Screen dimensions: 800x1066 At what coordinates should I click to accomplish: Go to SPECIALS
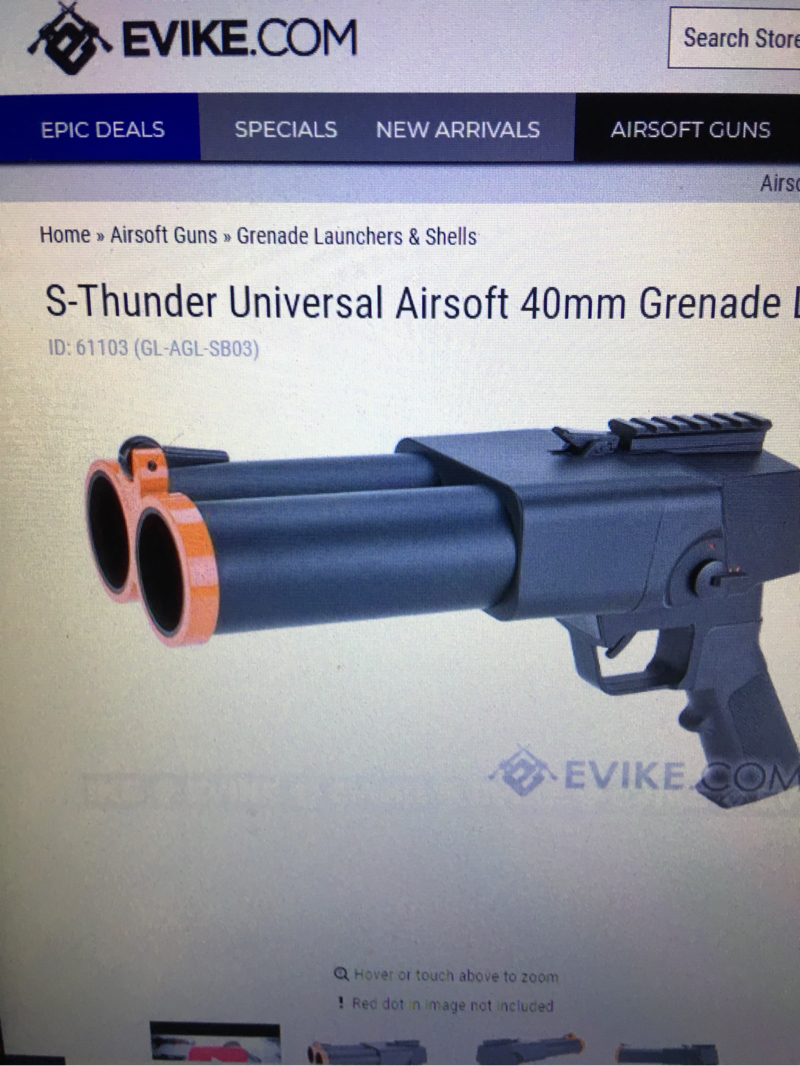click(x=286, y=130)
